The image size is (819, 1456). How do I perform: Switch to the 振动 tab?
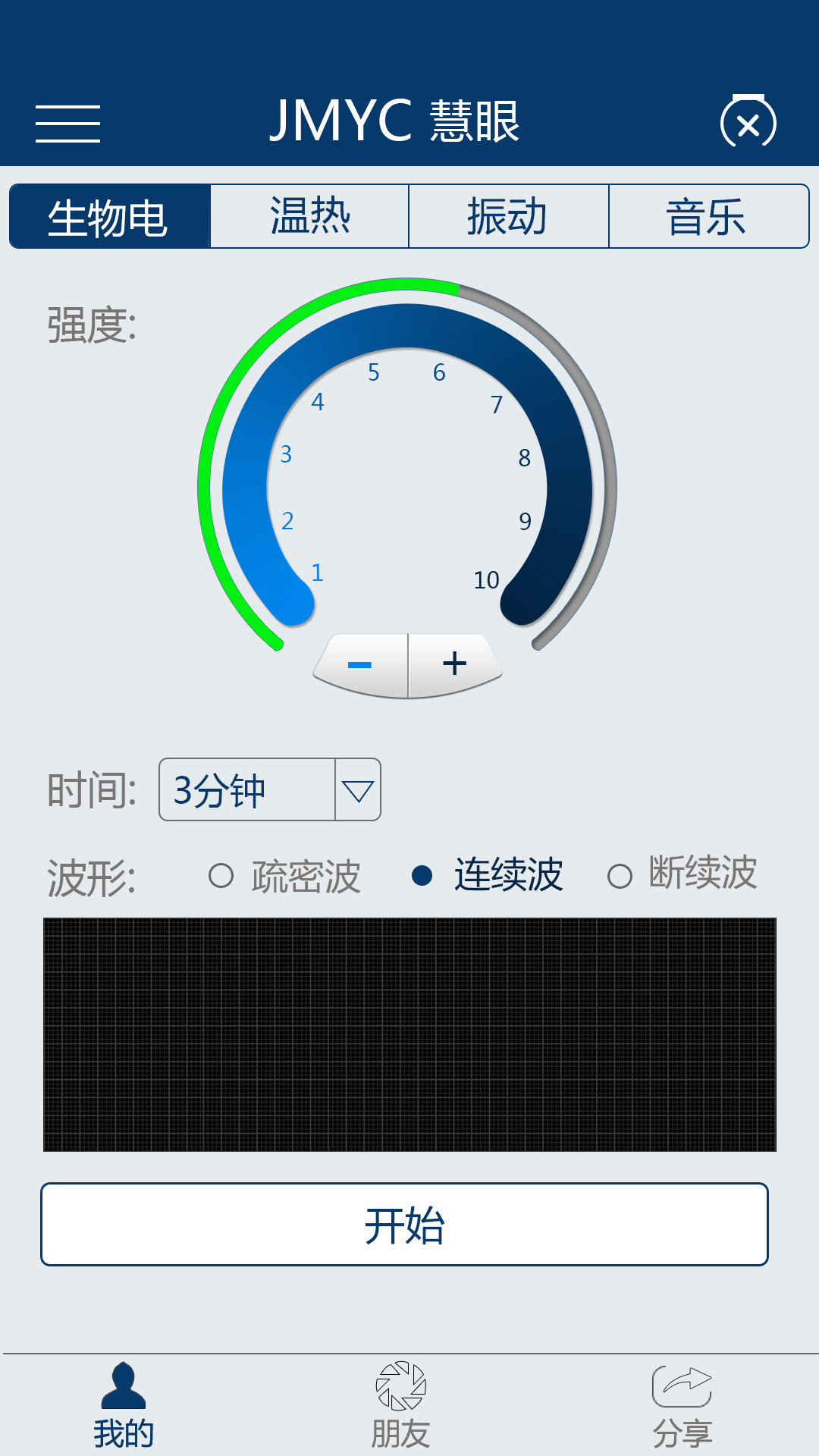coord(508,217)
